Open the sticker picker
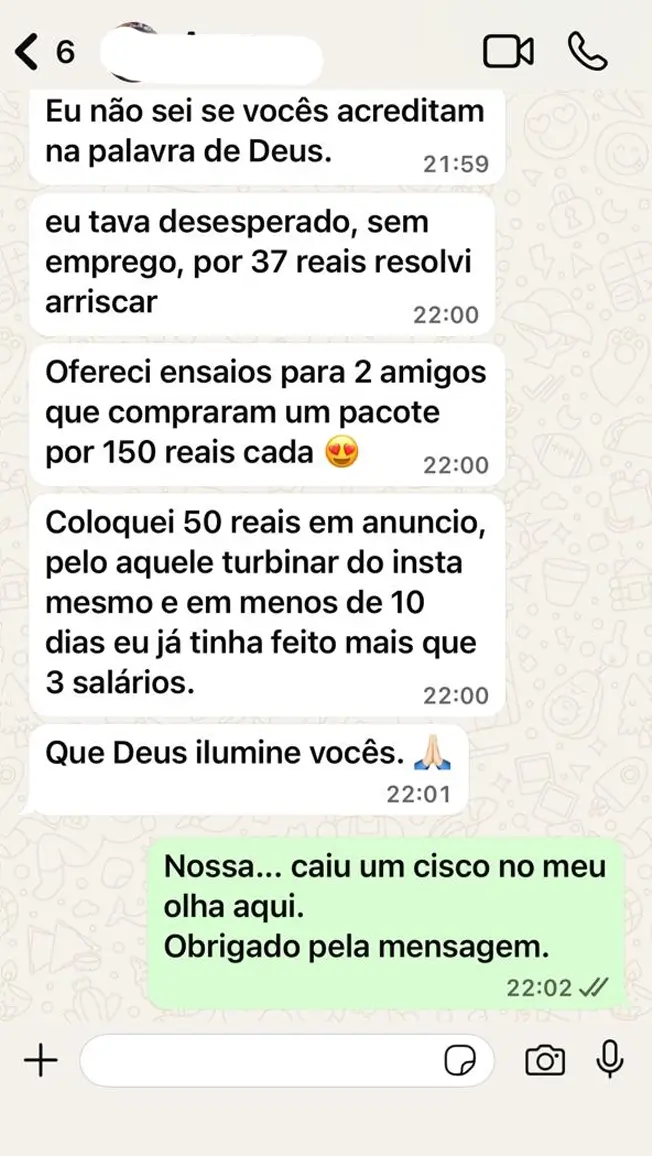Screen dimensions: 652x1156 pos(461,1062)
